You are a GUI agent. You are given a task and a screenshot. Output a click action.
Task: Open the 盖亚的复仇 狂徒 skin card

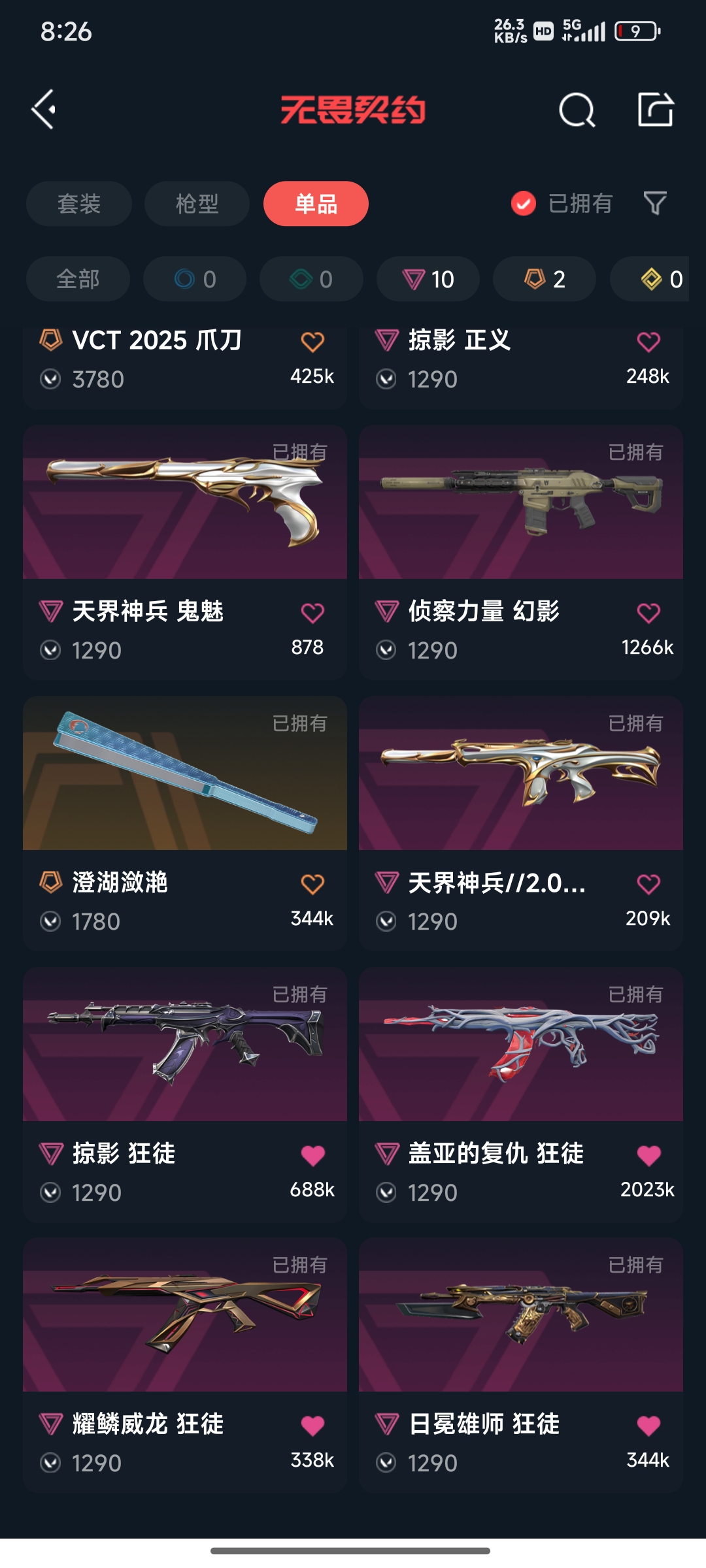pyautogui.click(x=521, y=1095)
